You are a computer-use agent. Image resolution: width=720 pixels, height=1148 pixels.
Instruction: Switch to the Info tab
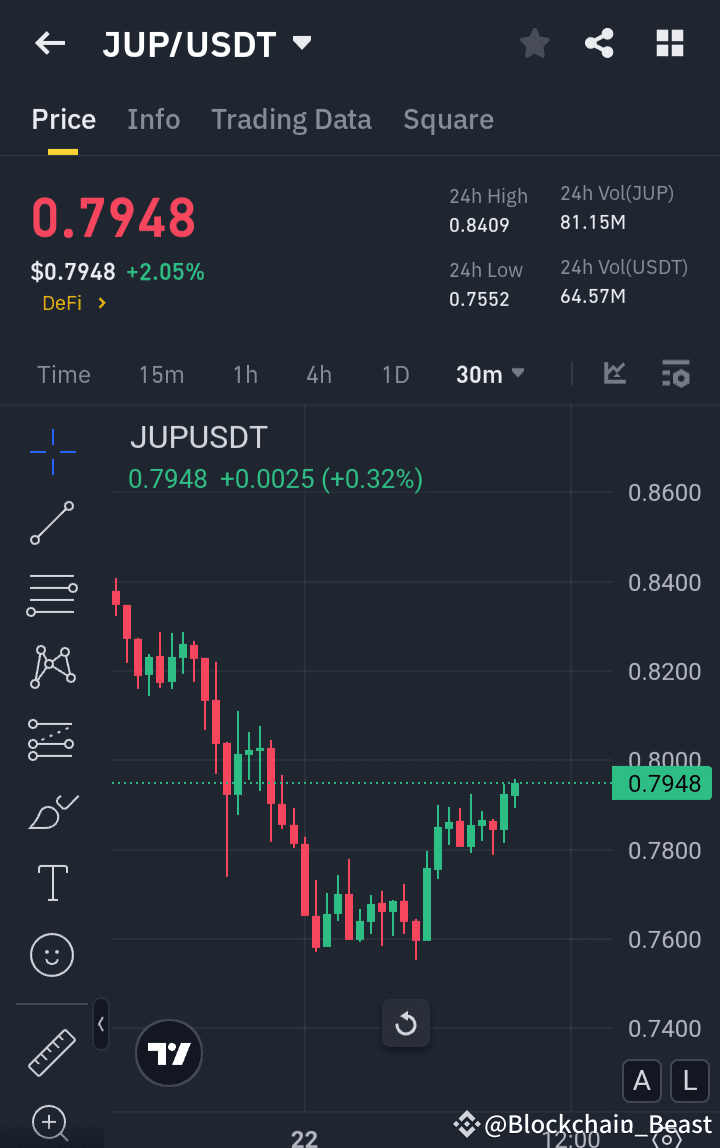(153, 119)
